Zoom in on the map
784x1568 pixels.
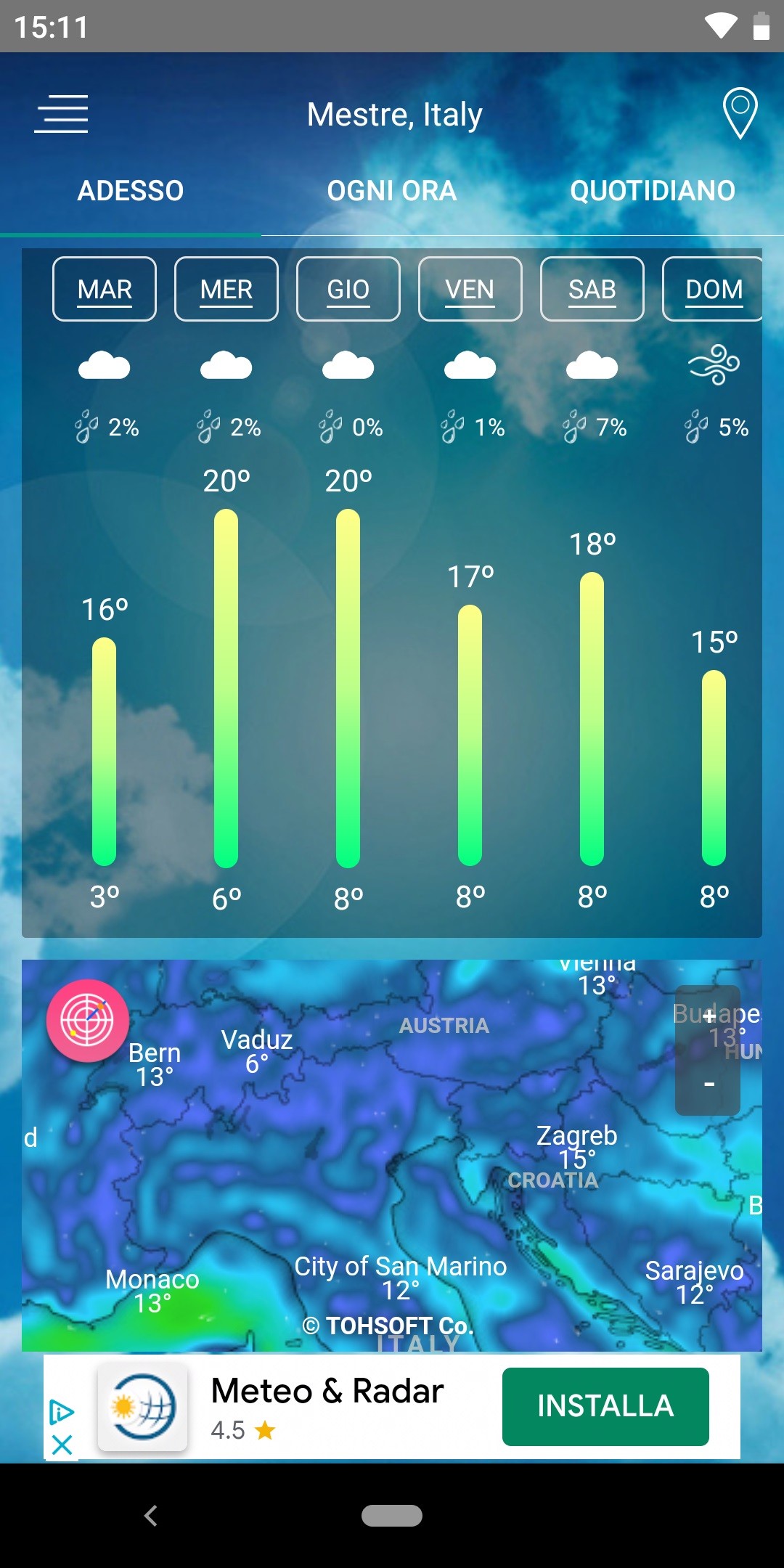[x=709, y=1017]
